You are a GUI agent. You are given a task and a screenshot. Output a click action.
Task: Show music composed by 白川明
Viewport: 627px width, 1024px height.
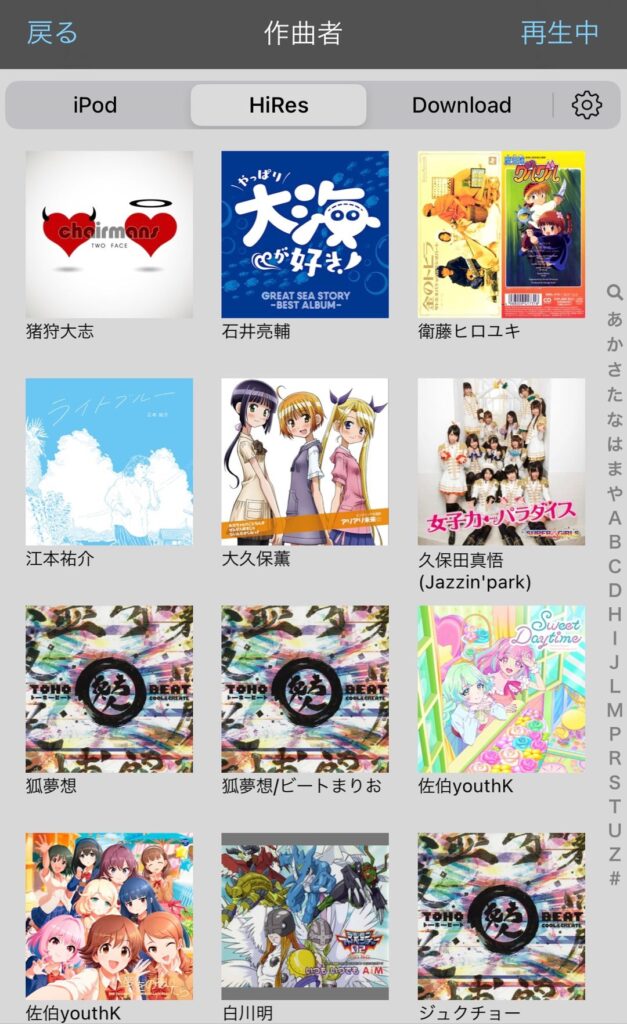305,916
